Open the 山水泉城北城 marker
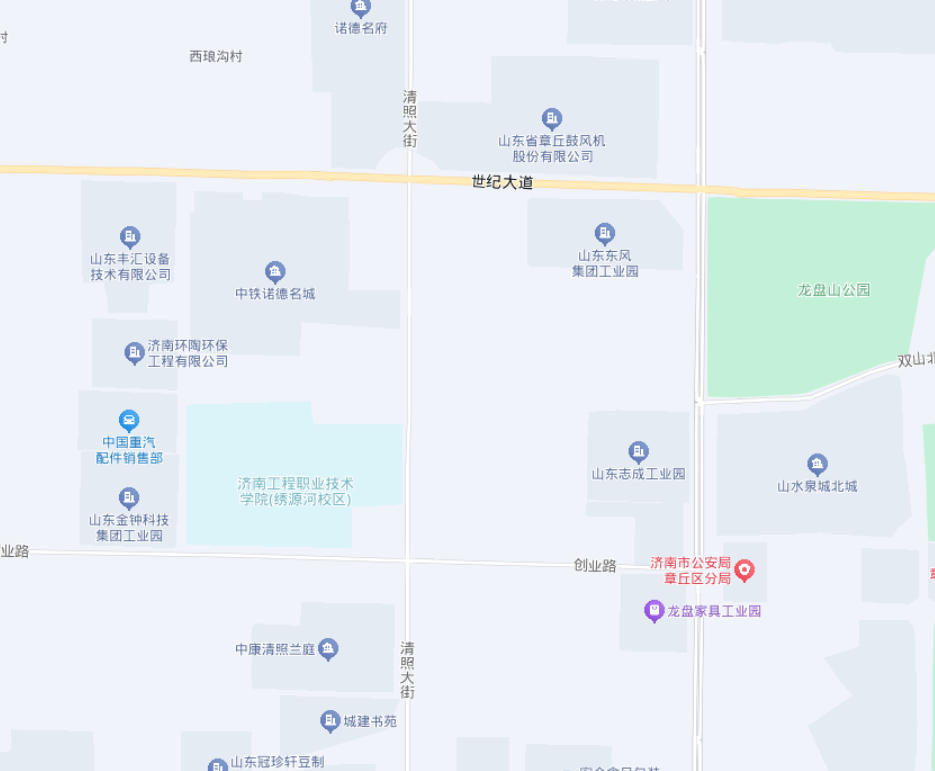 tap(817, 465)
